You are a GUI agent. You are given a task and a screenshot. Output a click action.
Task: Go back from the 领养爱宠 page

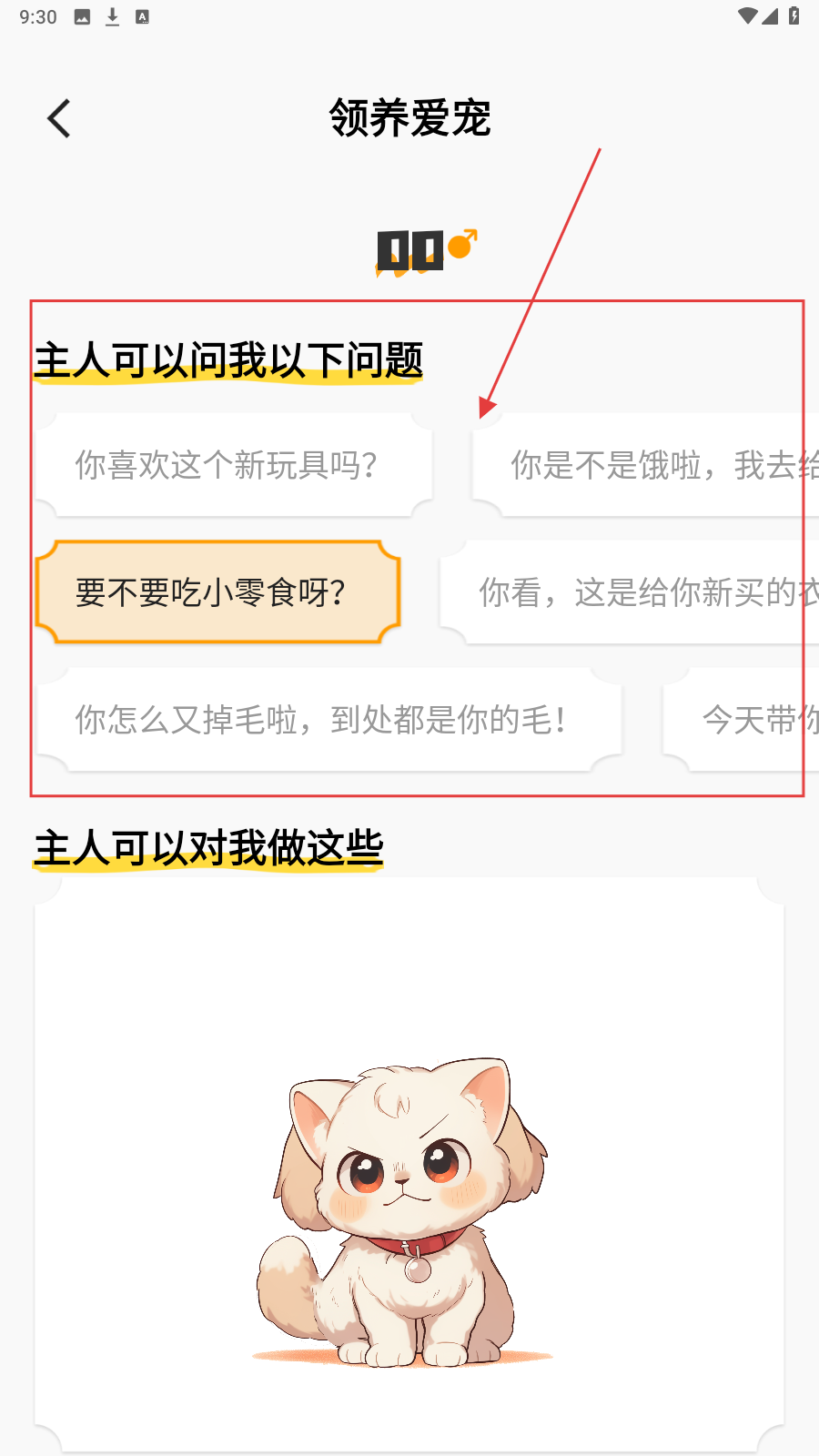(59, 119)
